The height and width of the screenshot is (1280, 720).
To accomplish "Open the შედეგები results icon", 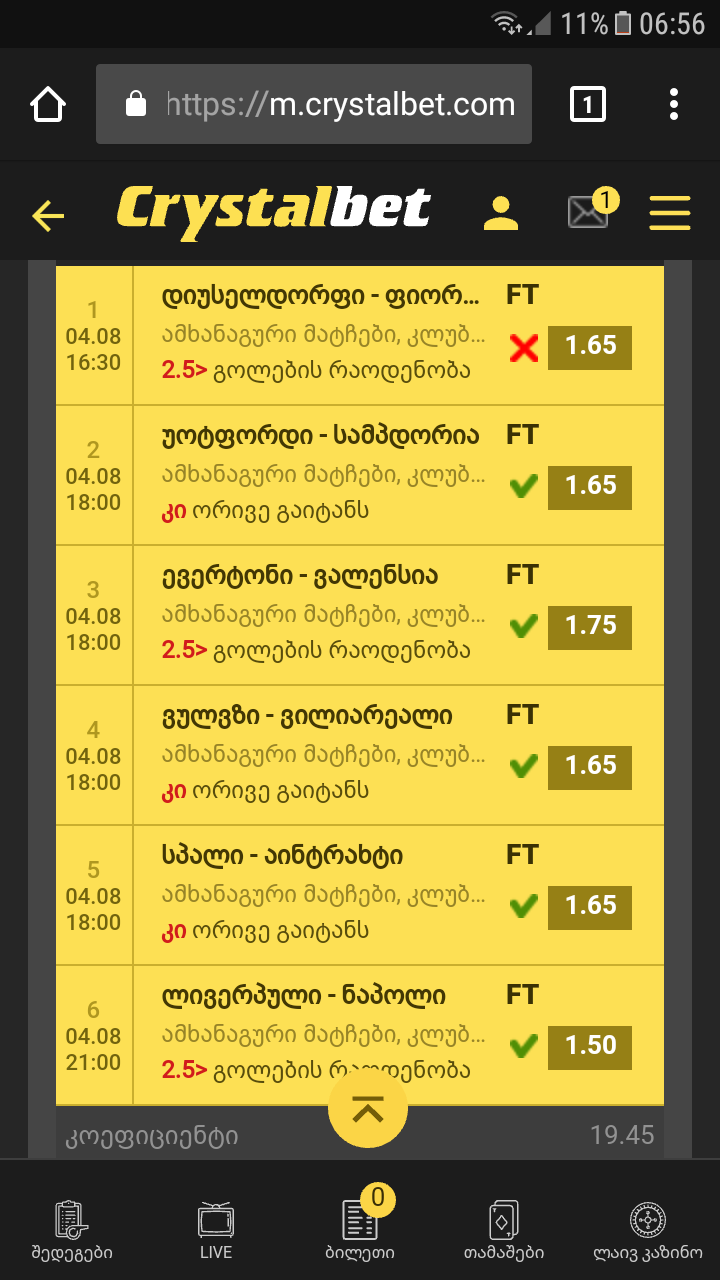I will pyautogui.click(x=72, y=1220).
